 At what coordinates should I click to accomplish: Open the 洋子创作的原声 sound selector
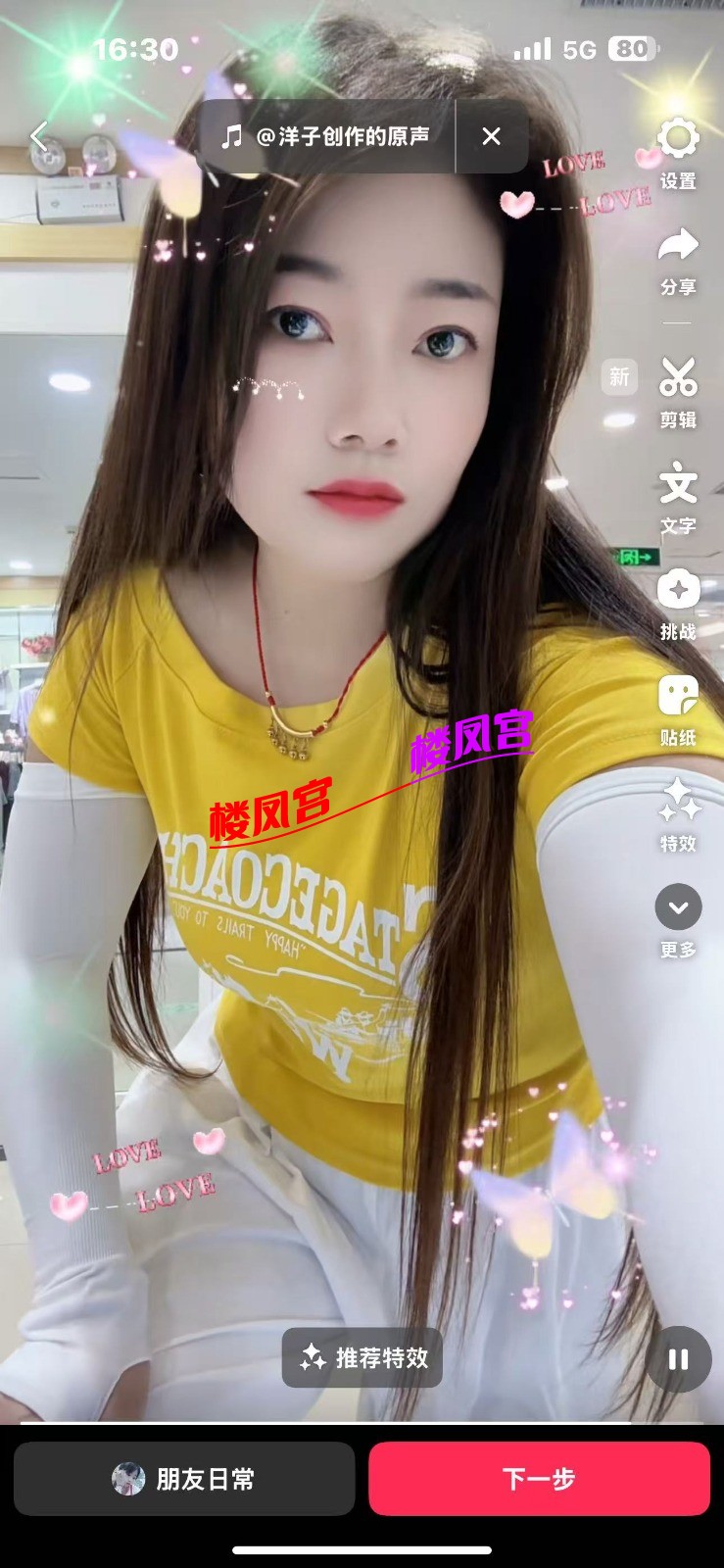coord(328,137)
